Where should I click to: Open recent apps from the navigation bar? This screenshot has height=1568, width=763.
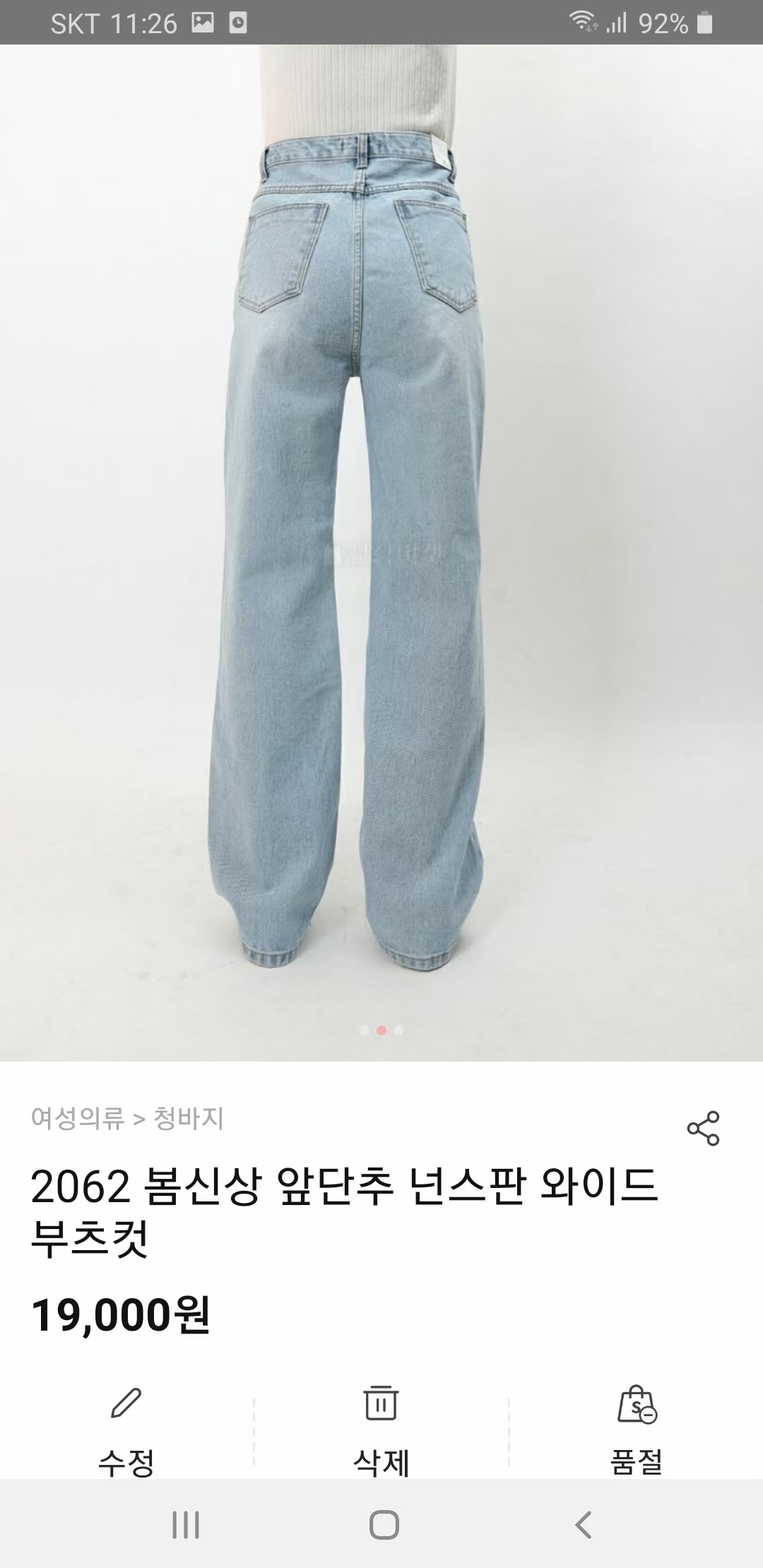[x=186, y=1525]
